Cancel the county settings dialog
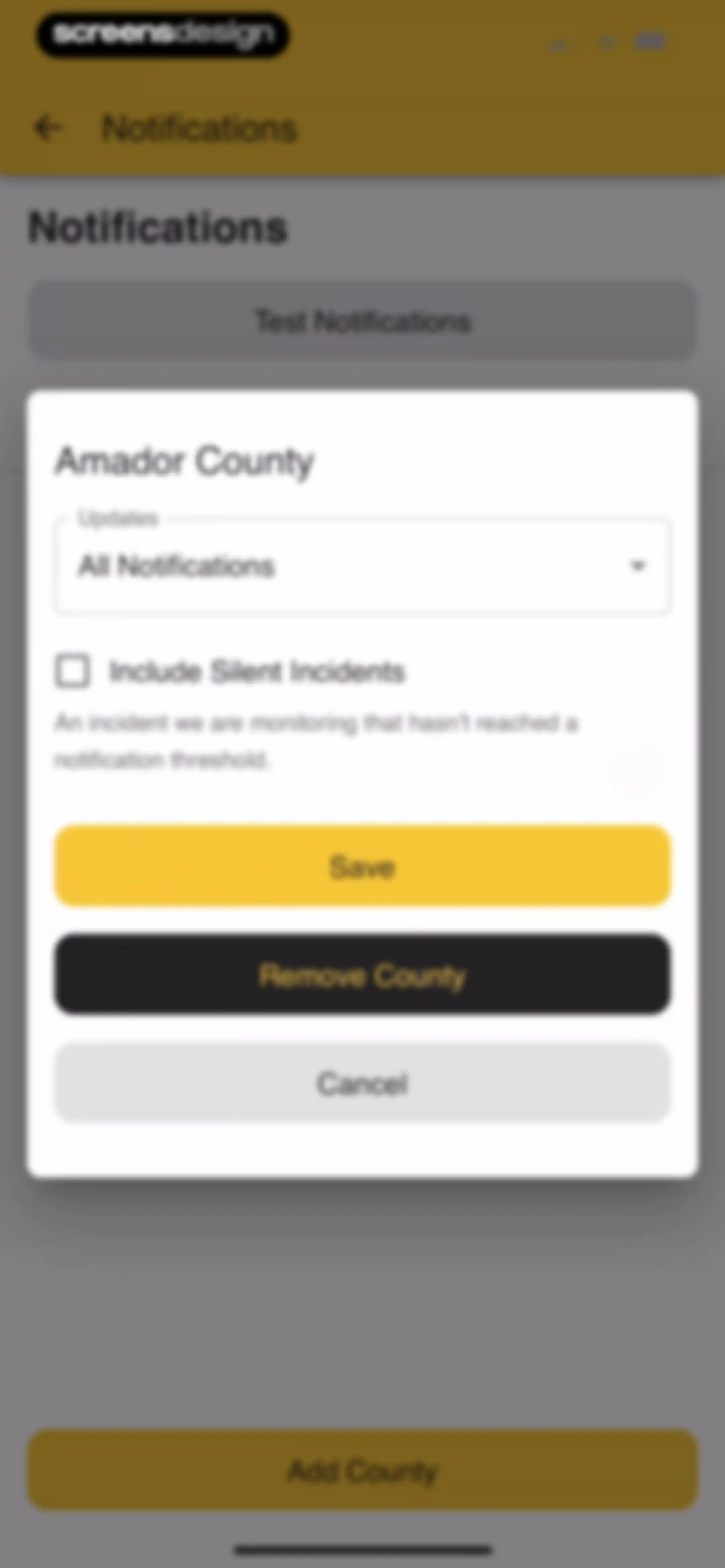725x1568 pixels. coord(363,1083)
